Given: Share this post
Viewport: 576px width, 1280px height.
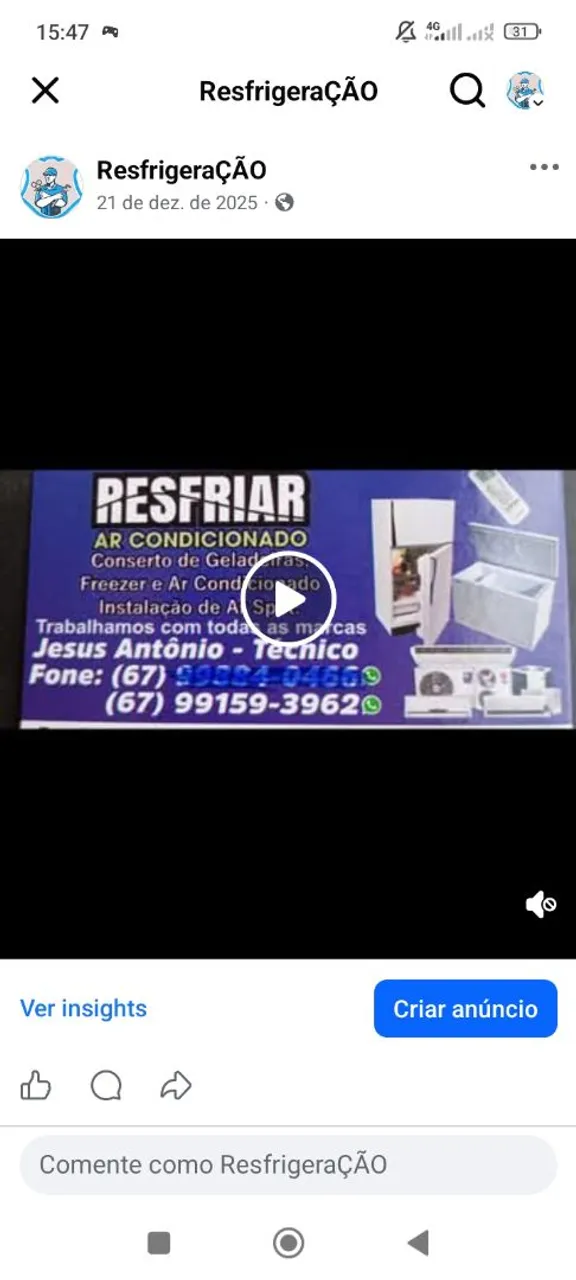Looking at the screenshot, I should click(x=176, y=1085).
